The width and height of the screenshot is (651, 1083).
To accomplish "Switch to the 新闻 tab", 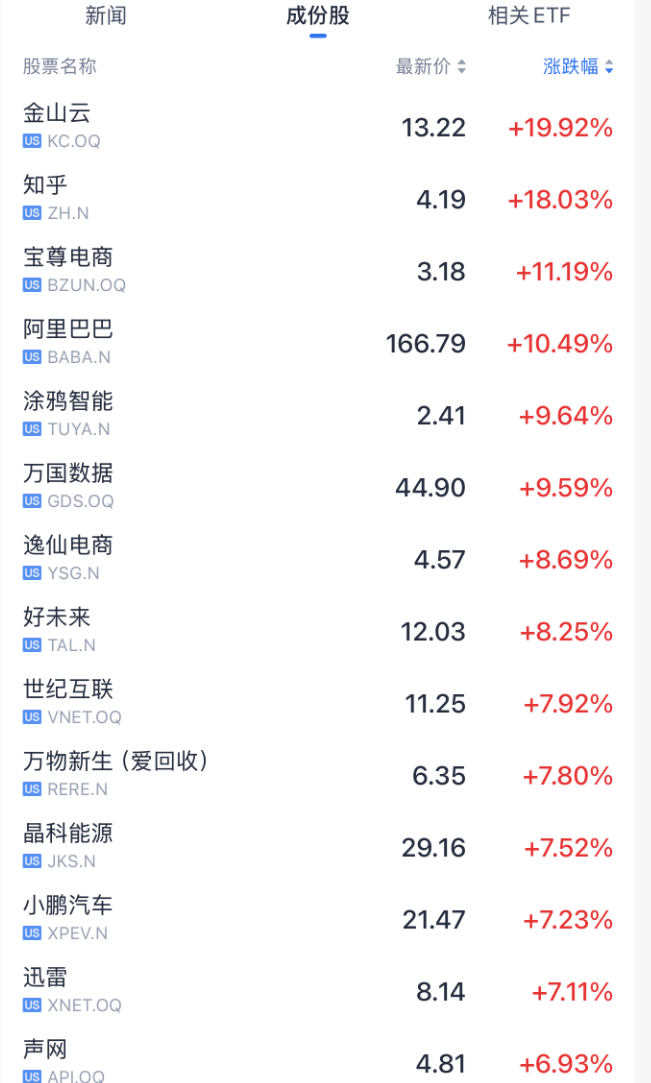I will [x=106, y=16].
